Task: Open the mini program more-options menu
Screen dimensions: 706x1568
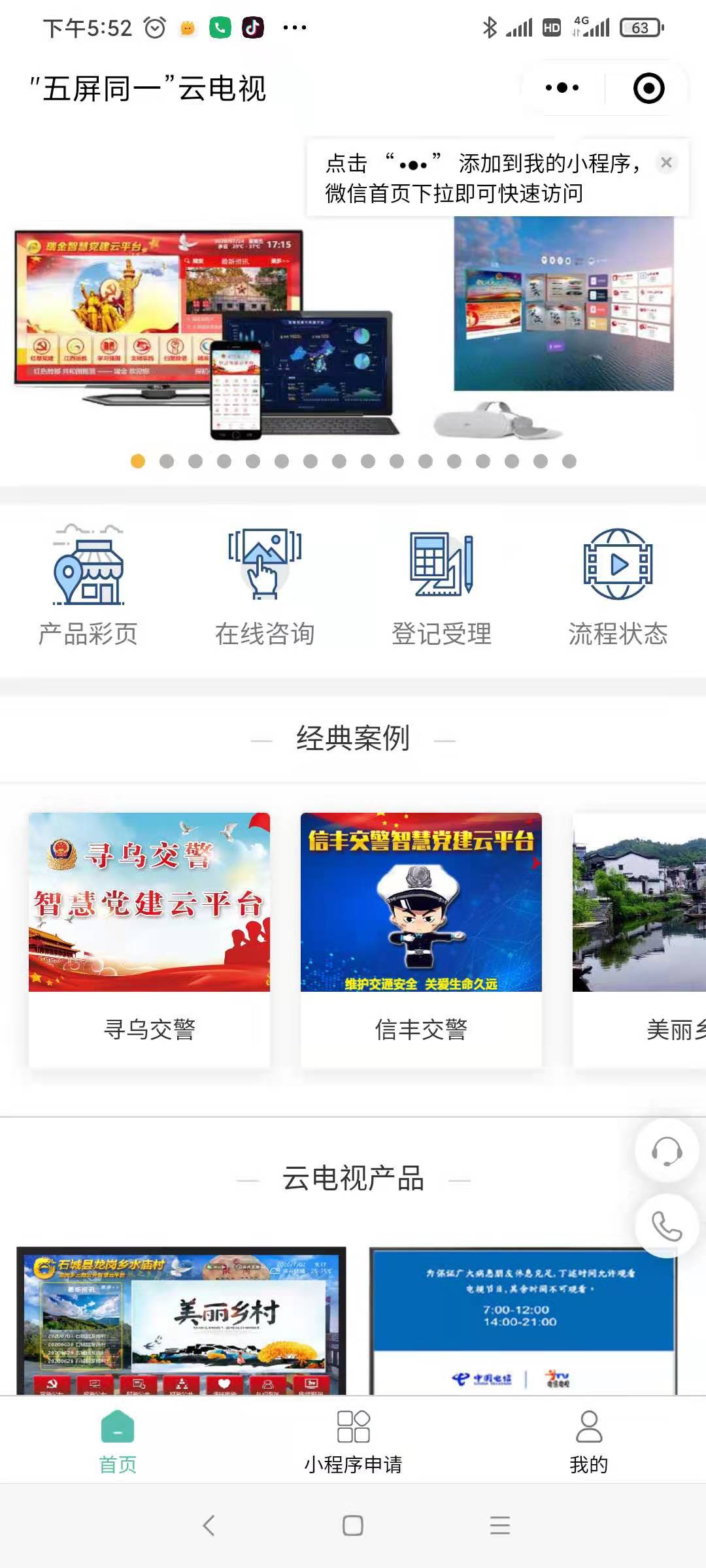Action: coord(562,88)
